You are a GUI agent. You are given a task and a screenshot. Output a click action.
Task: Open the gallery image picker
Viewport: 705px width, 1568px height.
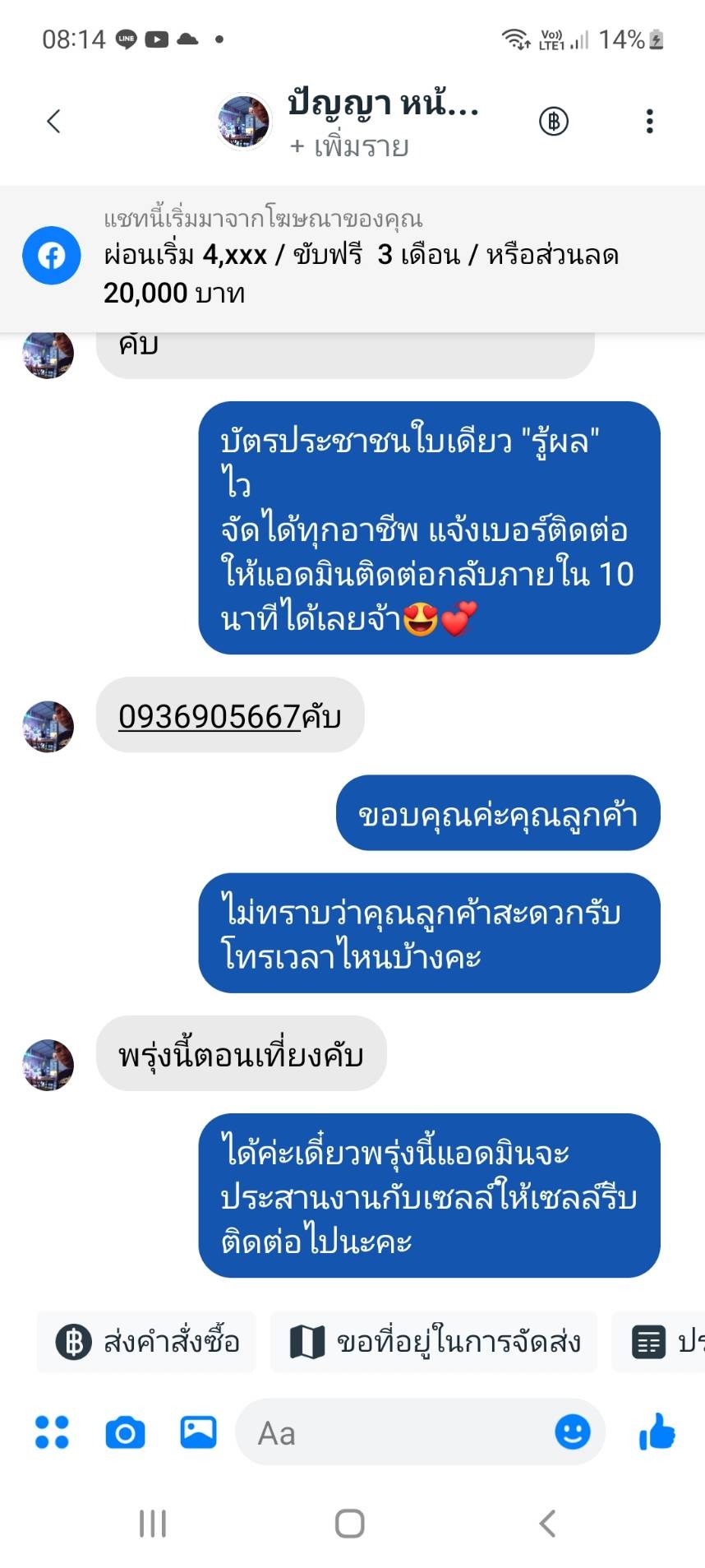click(198, 1432)
